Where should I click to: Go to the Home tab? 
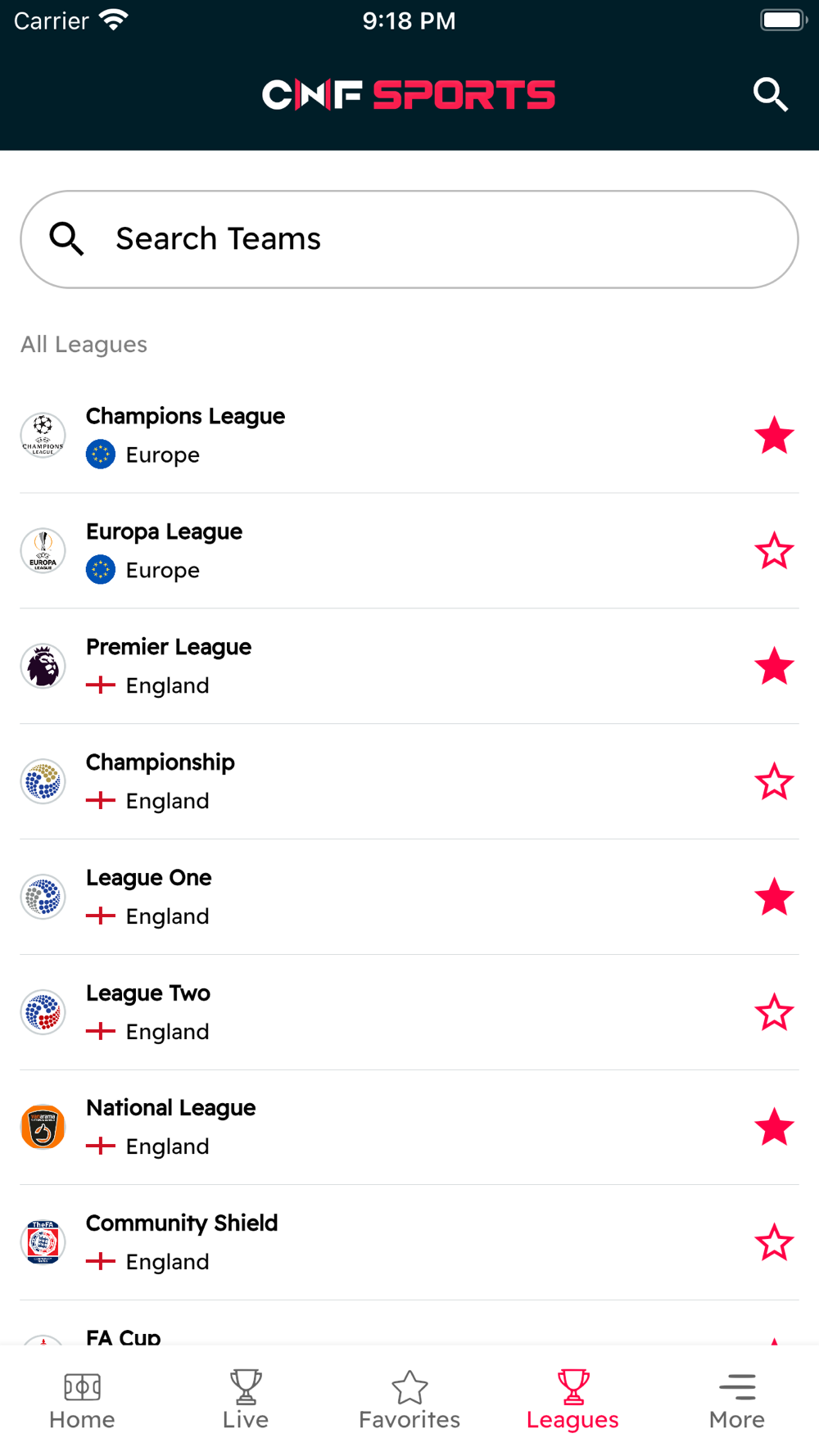82,1400
